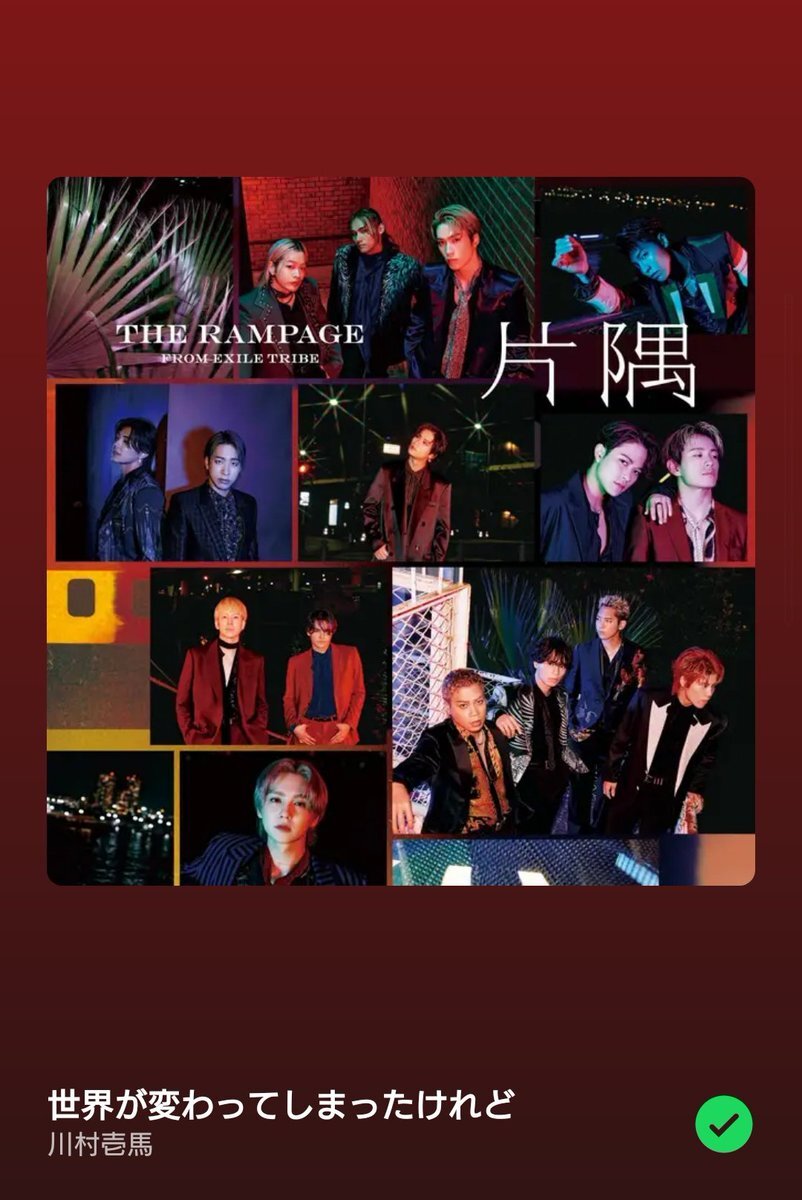
Task: Tap the song title 世界が変わってしまったけれど
Action: pos(281,1105)
